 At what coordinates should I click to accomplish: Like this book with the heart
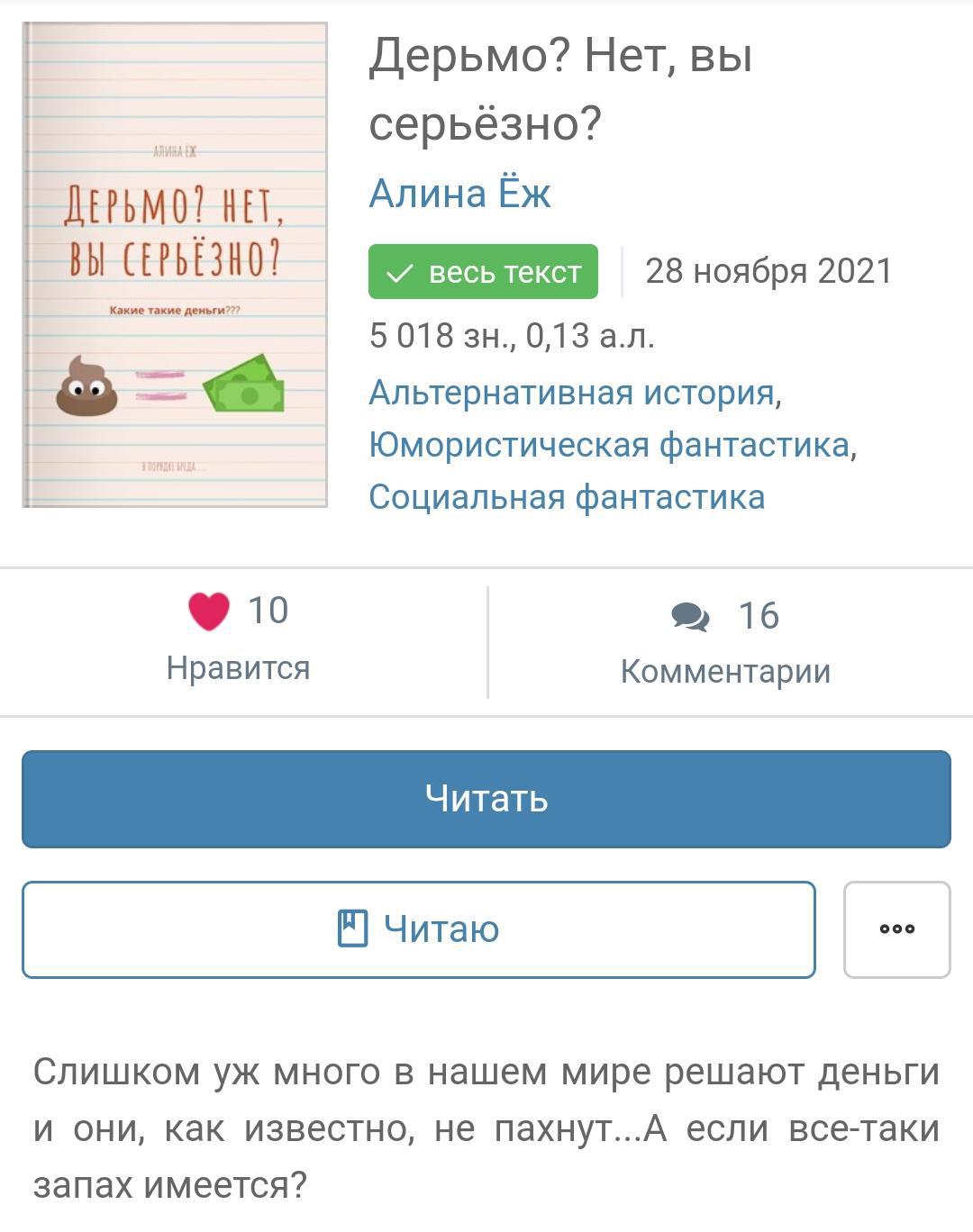pyautogui.click(x=210, y=611)
